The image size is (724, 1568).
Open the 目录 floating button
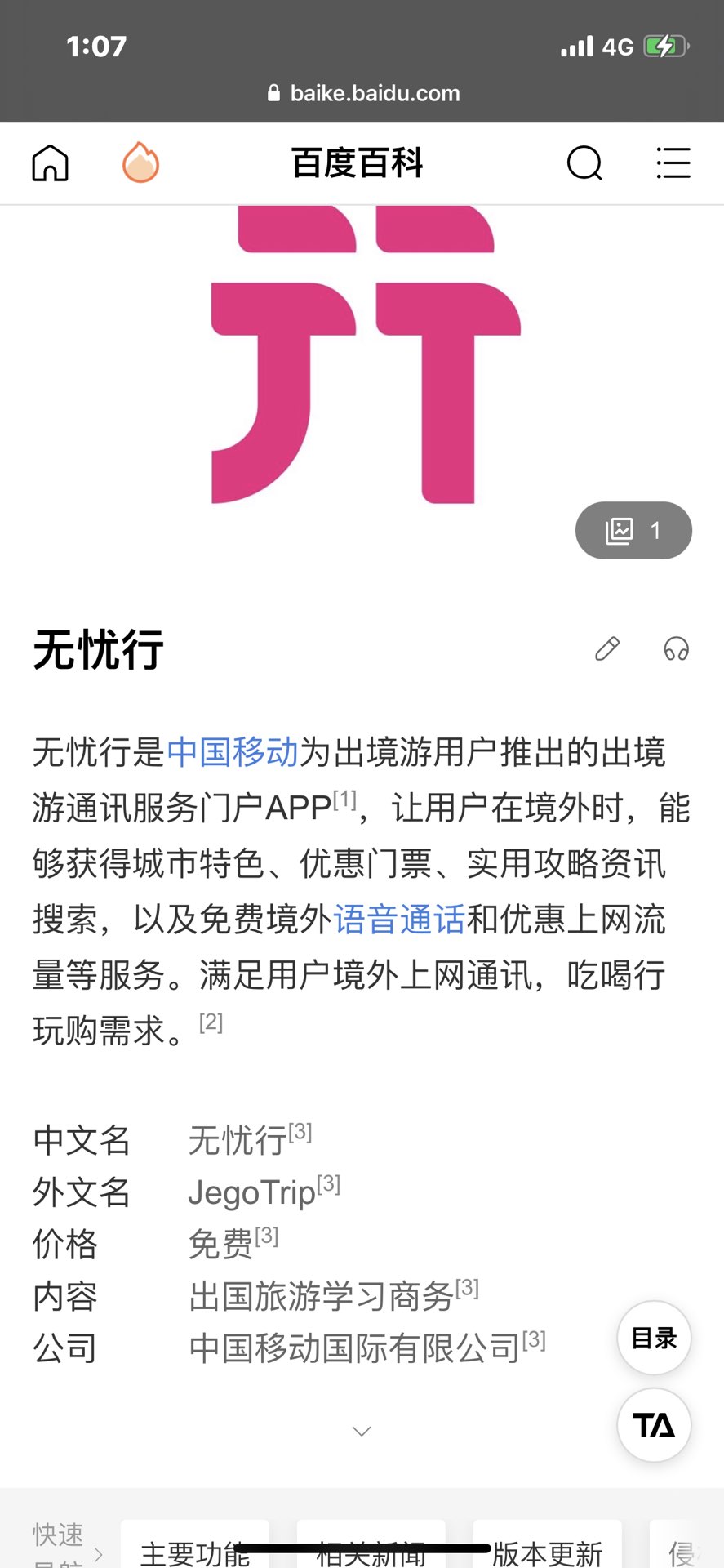pos(654,1338)
